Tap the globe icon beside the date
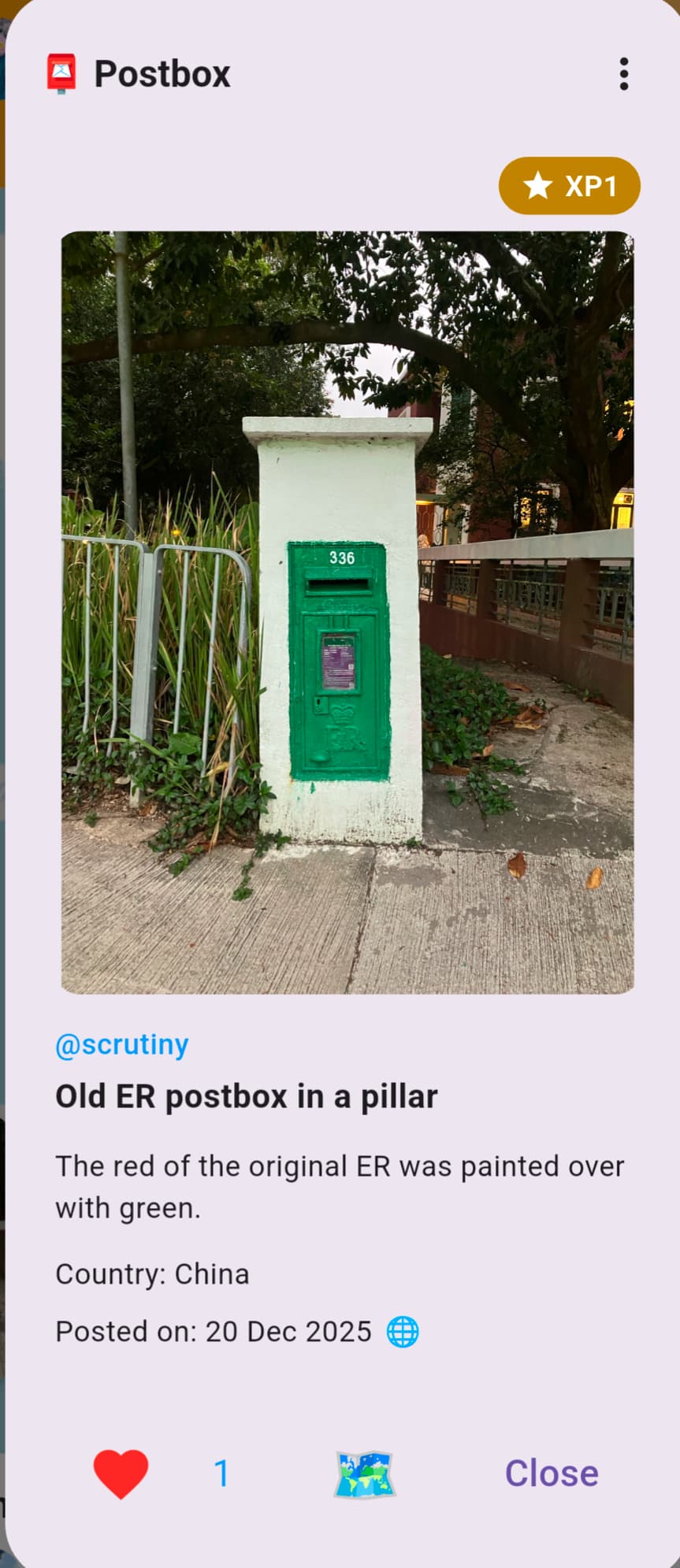 tap(403, 1332)
